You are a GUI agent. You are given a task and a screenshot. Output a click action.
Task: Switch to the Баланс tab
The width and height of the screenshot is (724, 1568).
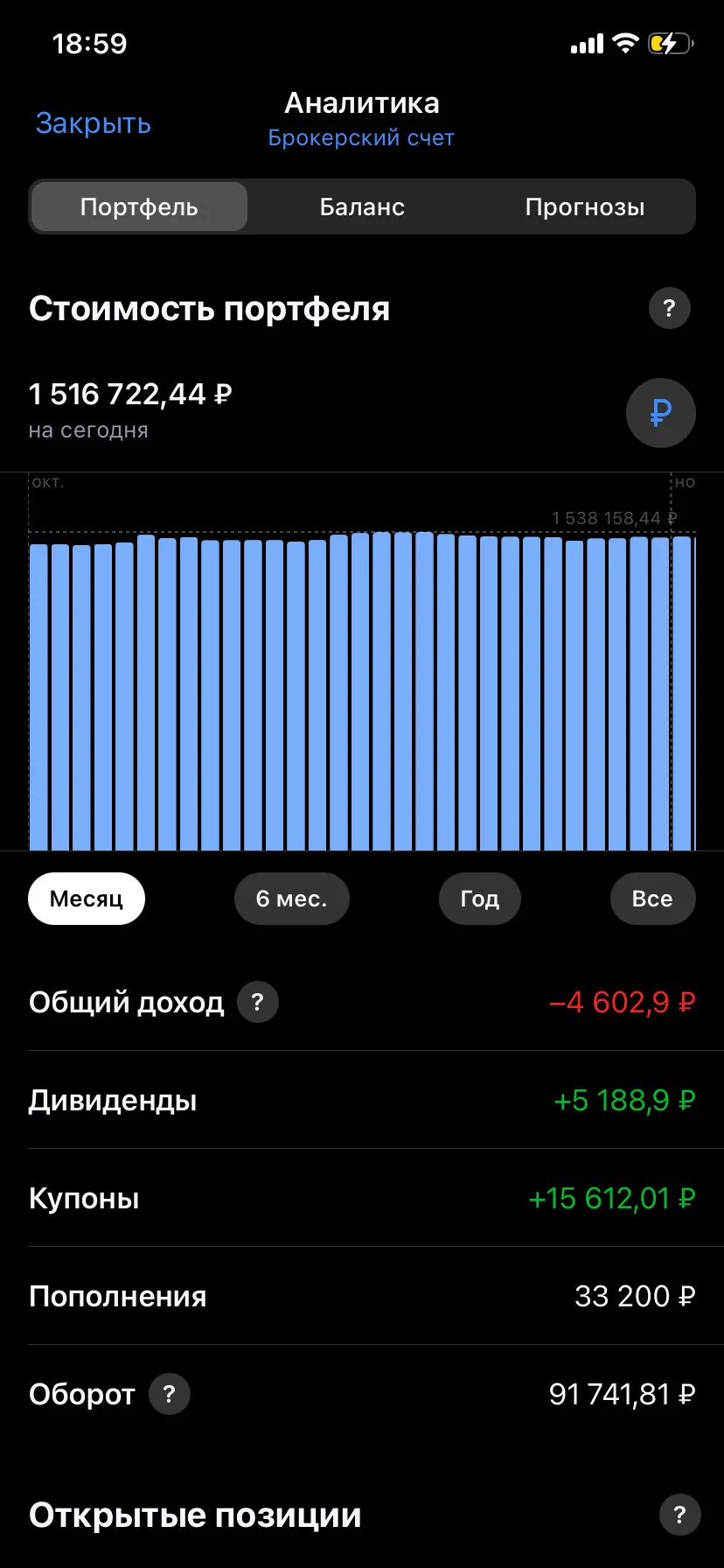[x=362, y=206]
